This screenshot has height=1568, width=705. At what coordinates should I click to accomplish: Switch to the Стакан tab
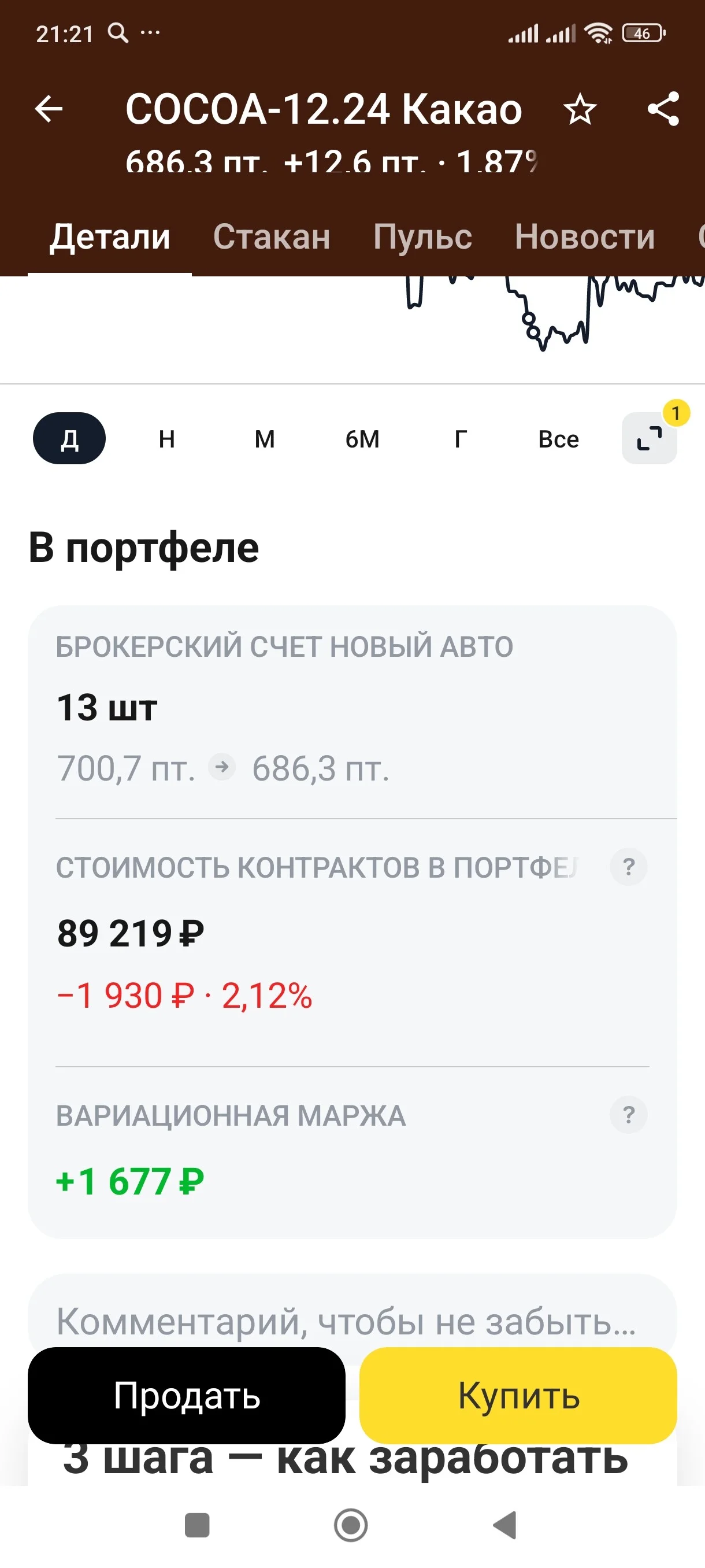(271, 237)
